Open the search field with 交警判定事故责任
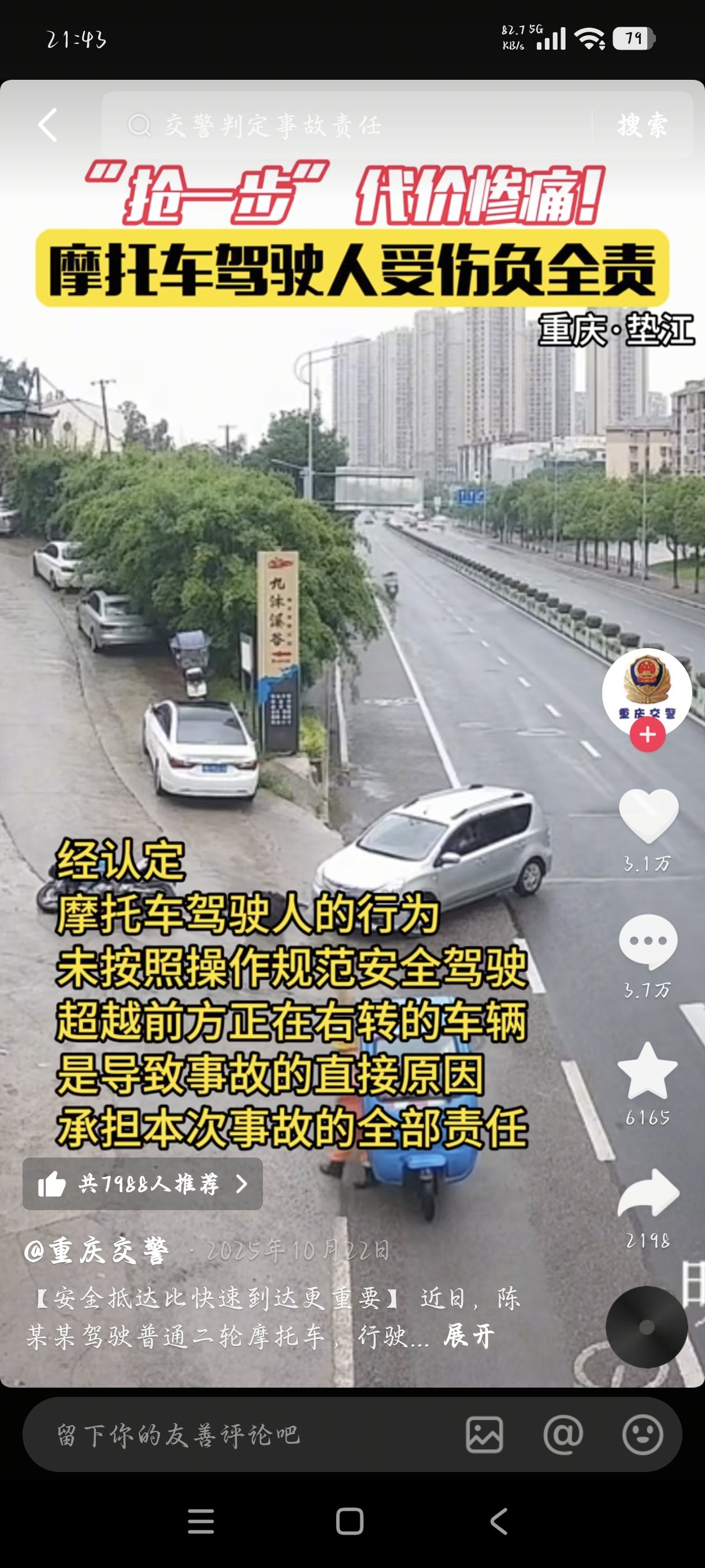Viewport: 705px width, 1568px height. point(347,125)
